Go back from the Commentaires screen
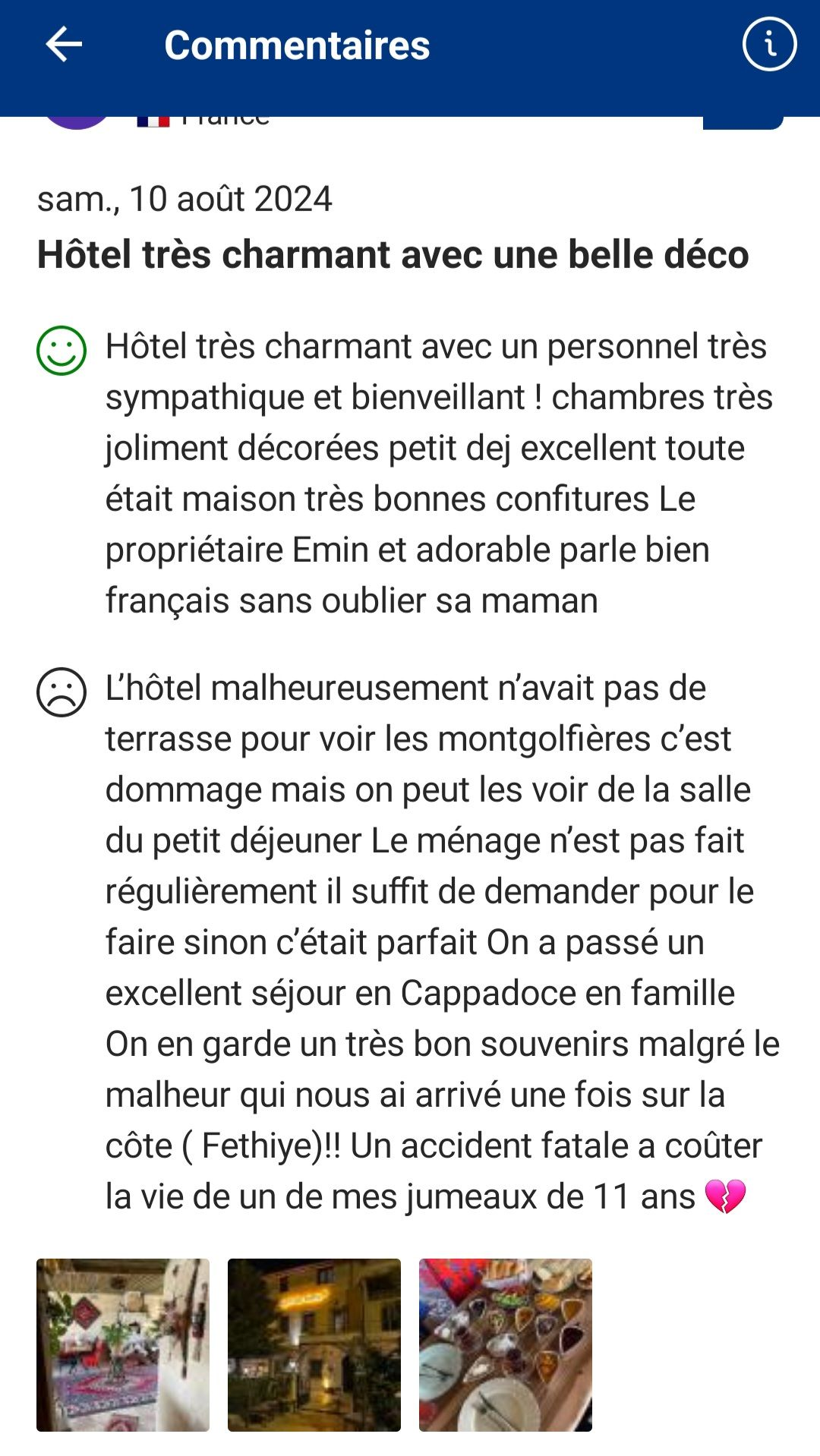 click(64, 45)
